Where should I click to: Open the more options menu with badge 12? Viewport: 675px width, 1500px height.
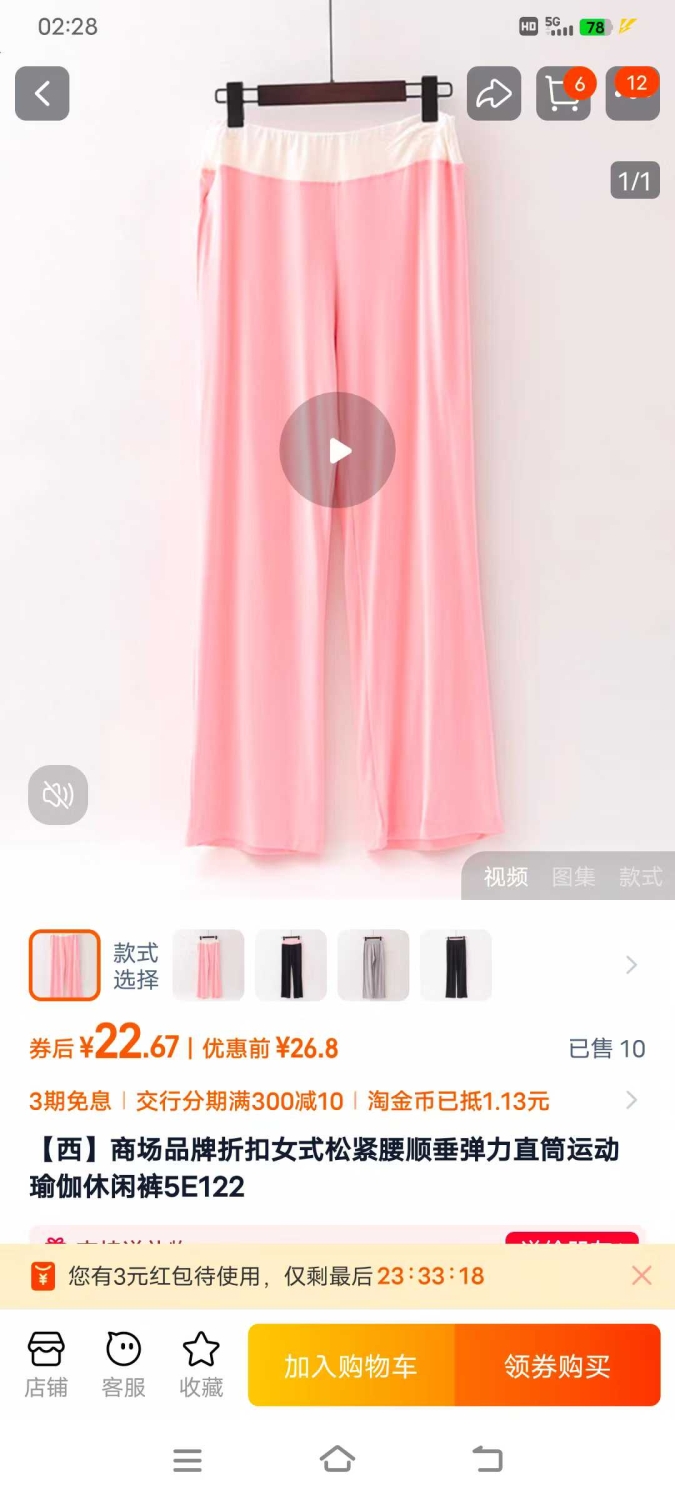(632, 94)
